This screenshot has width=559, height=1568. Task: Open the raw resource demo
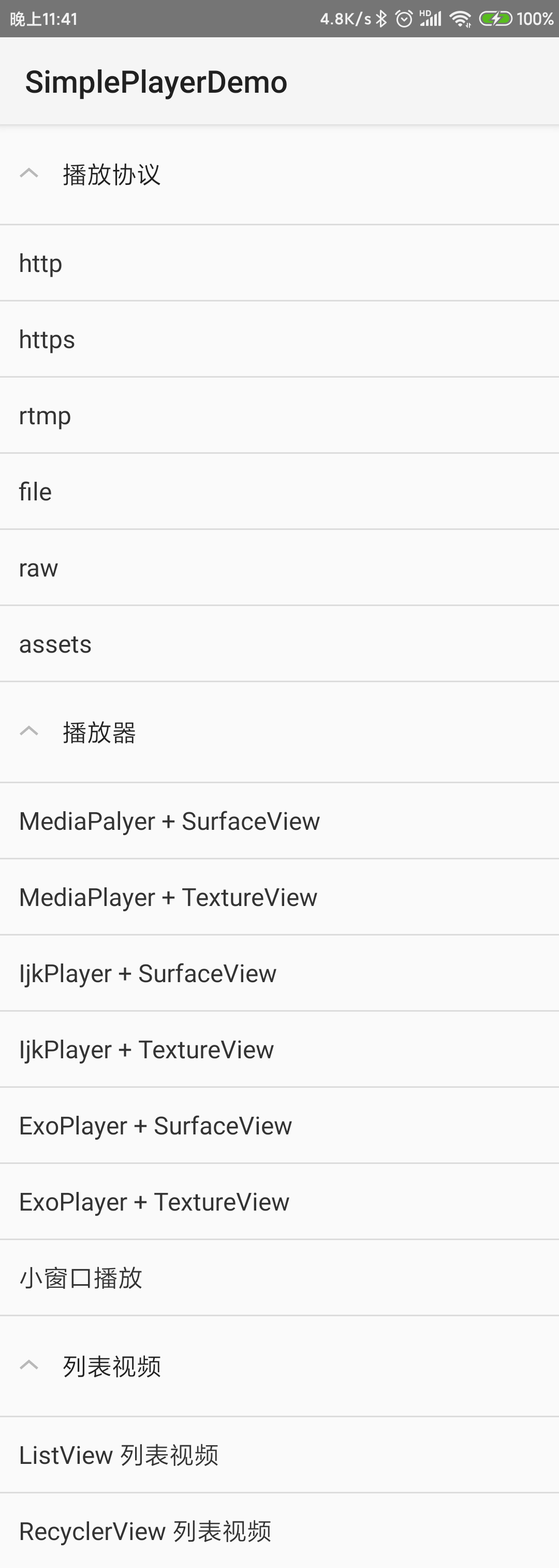point(279,567)
